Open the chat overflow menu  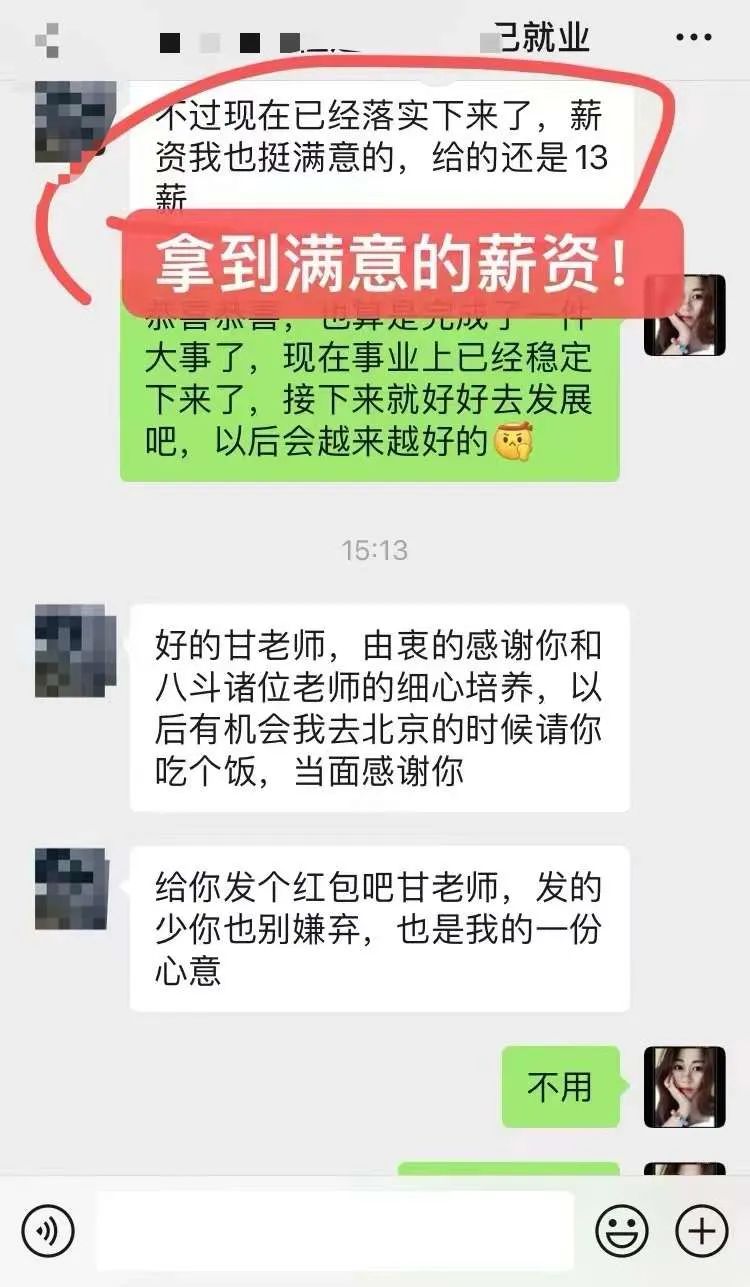[x=693, y=38]
